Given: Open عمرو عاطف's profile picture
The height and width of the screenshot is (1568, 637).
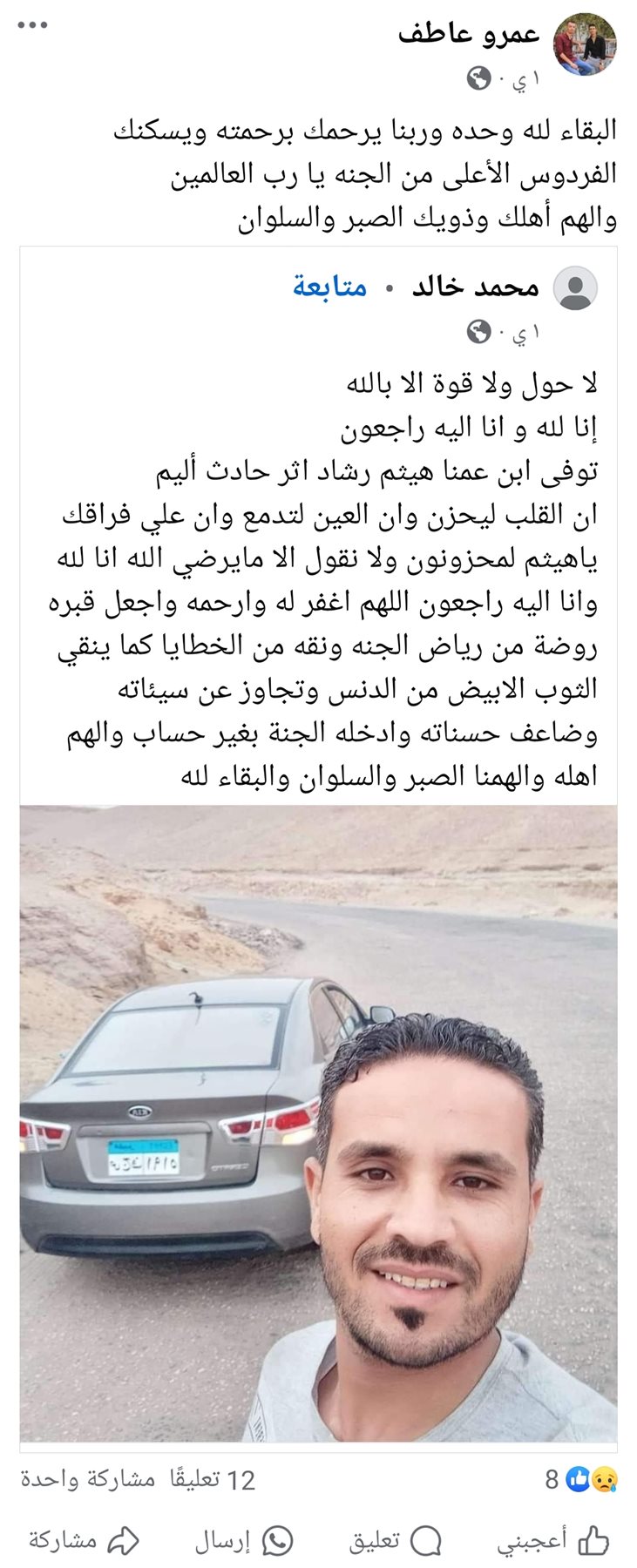Looking at the screenshot, I should coord(585,44).
